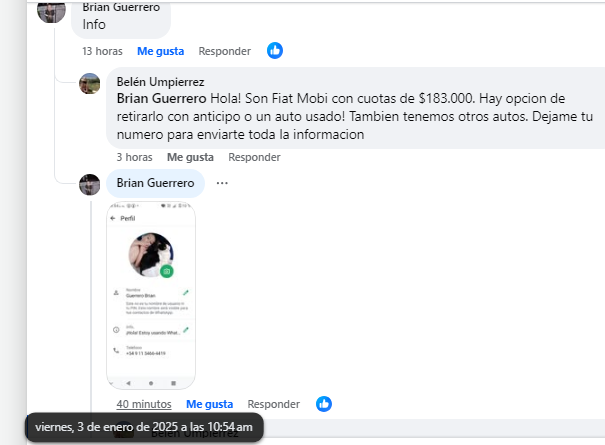View reactions on the 40 minutos comment
Image resolution: width=605 pixels, height=445 pixels.
(324, 404)
